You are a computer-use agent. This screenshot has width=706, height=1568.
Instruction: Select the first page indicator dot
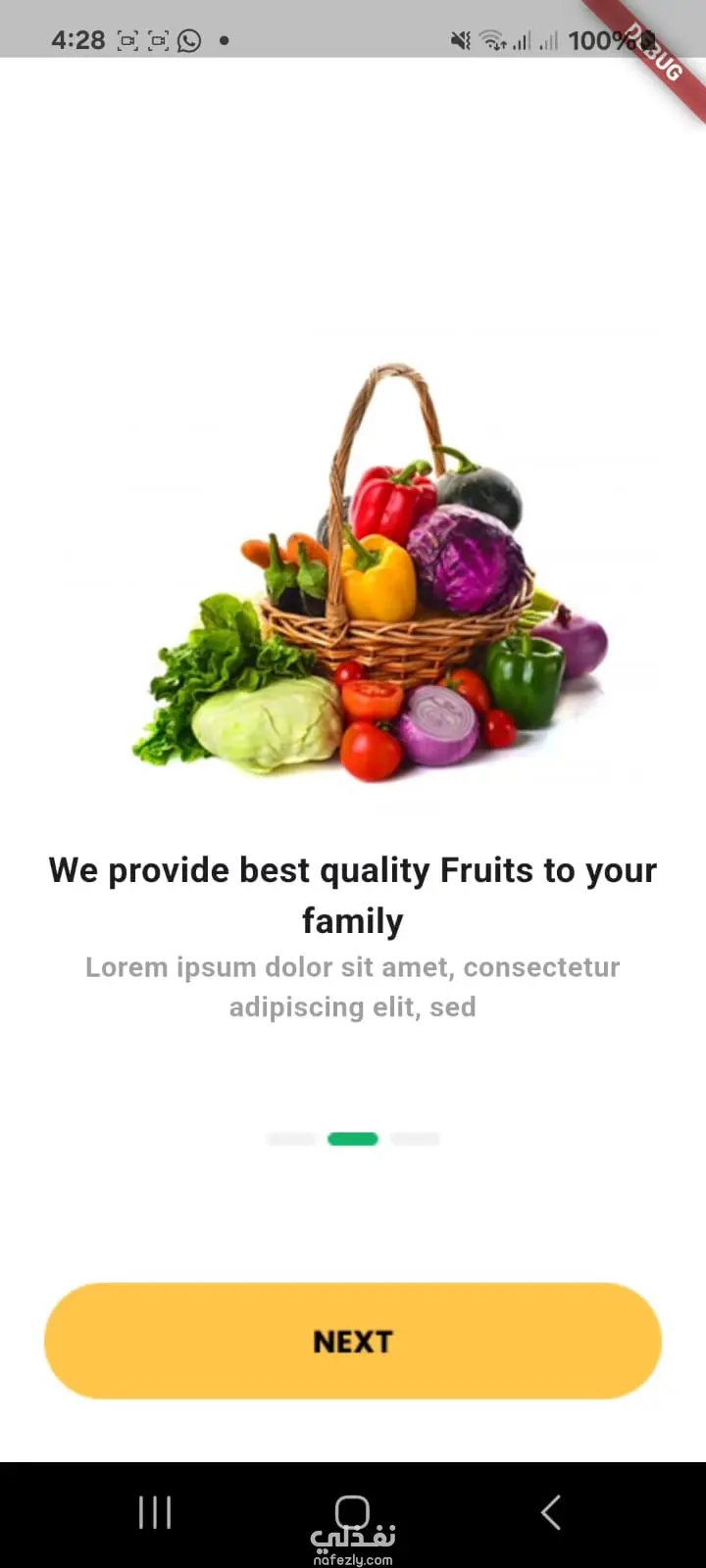(291, 1139)
